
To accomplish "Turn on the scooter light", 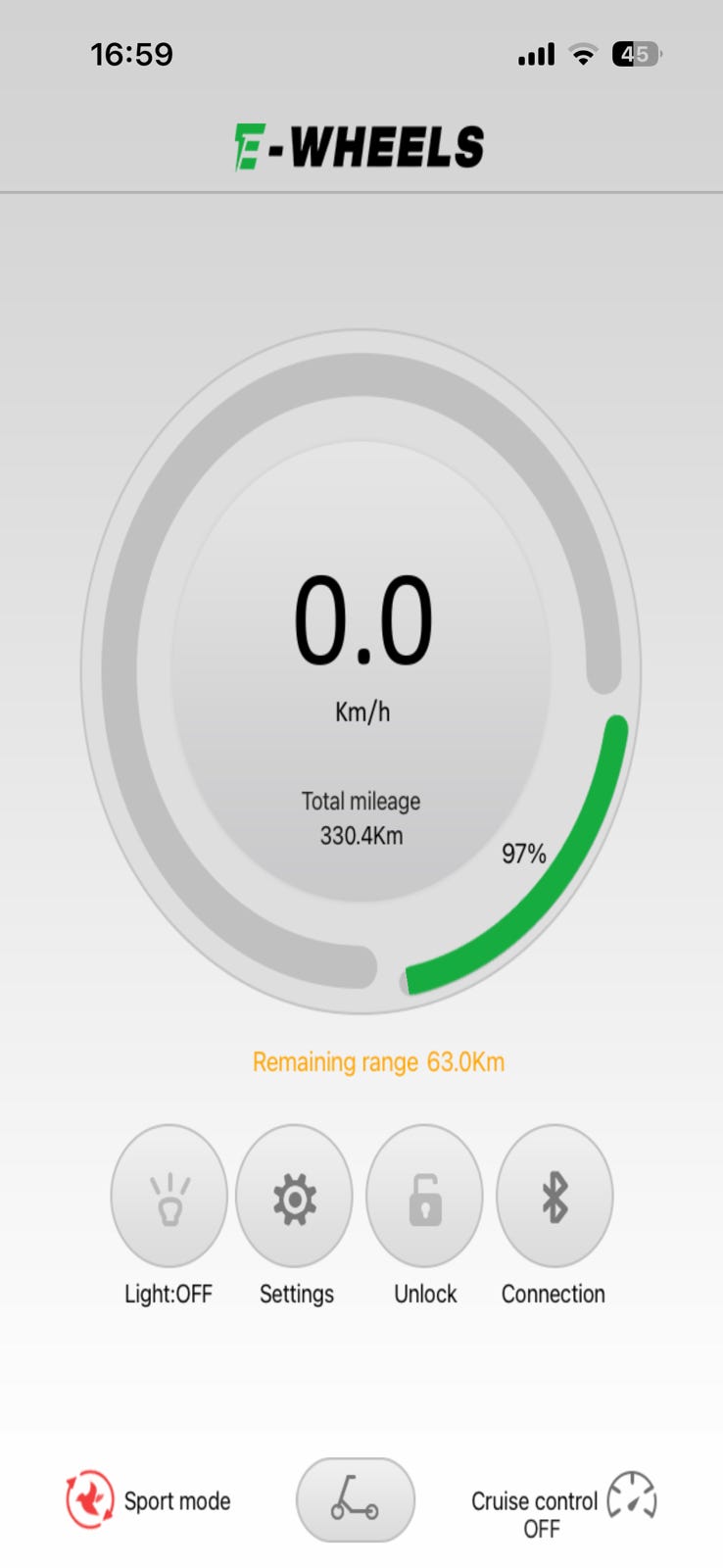I will click(169, 1196).
